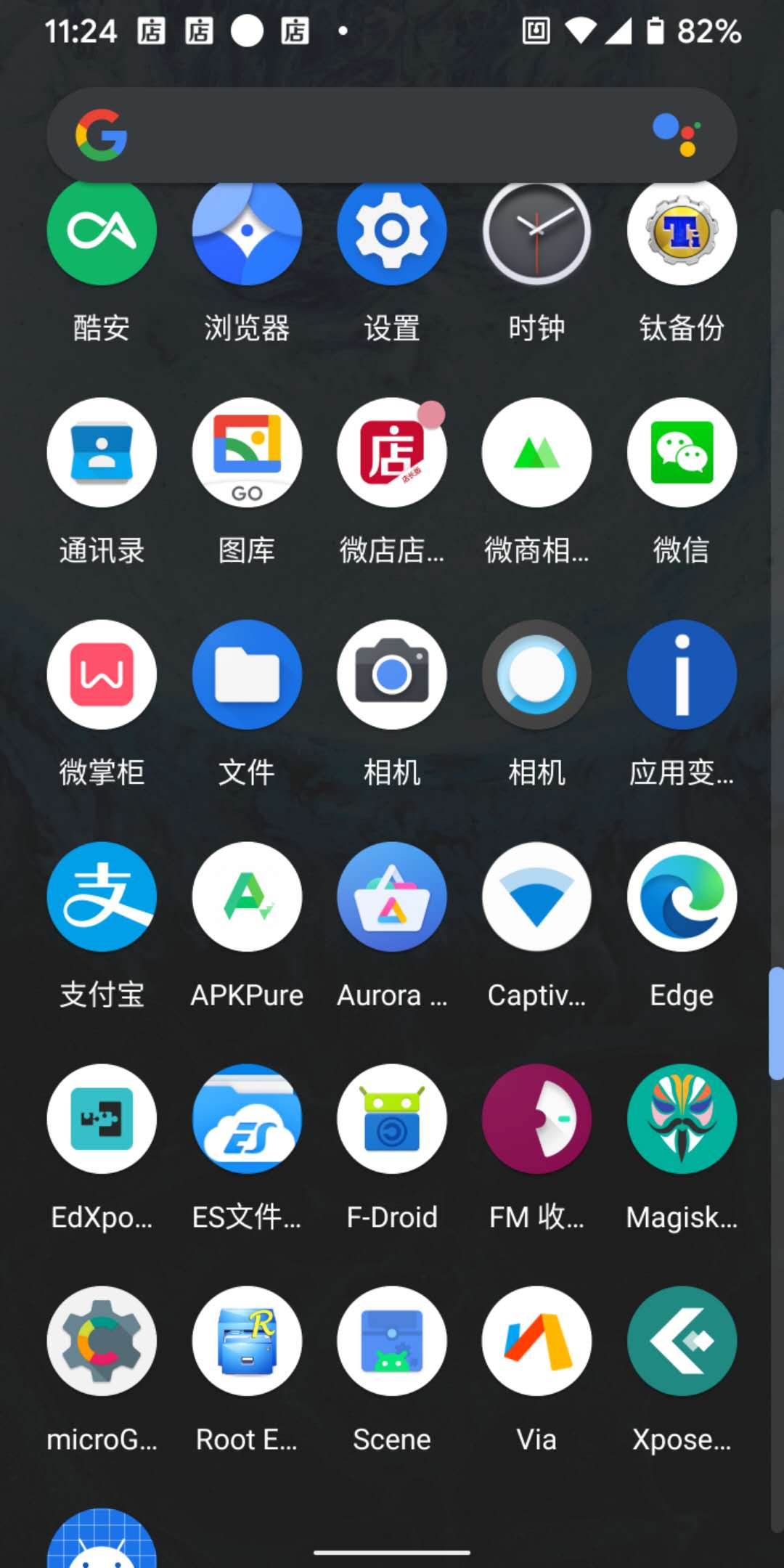Launch APKPure

[247, 897]
